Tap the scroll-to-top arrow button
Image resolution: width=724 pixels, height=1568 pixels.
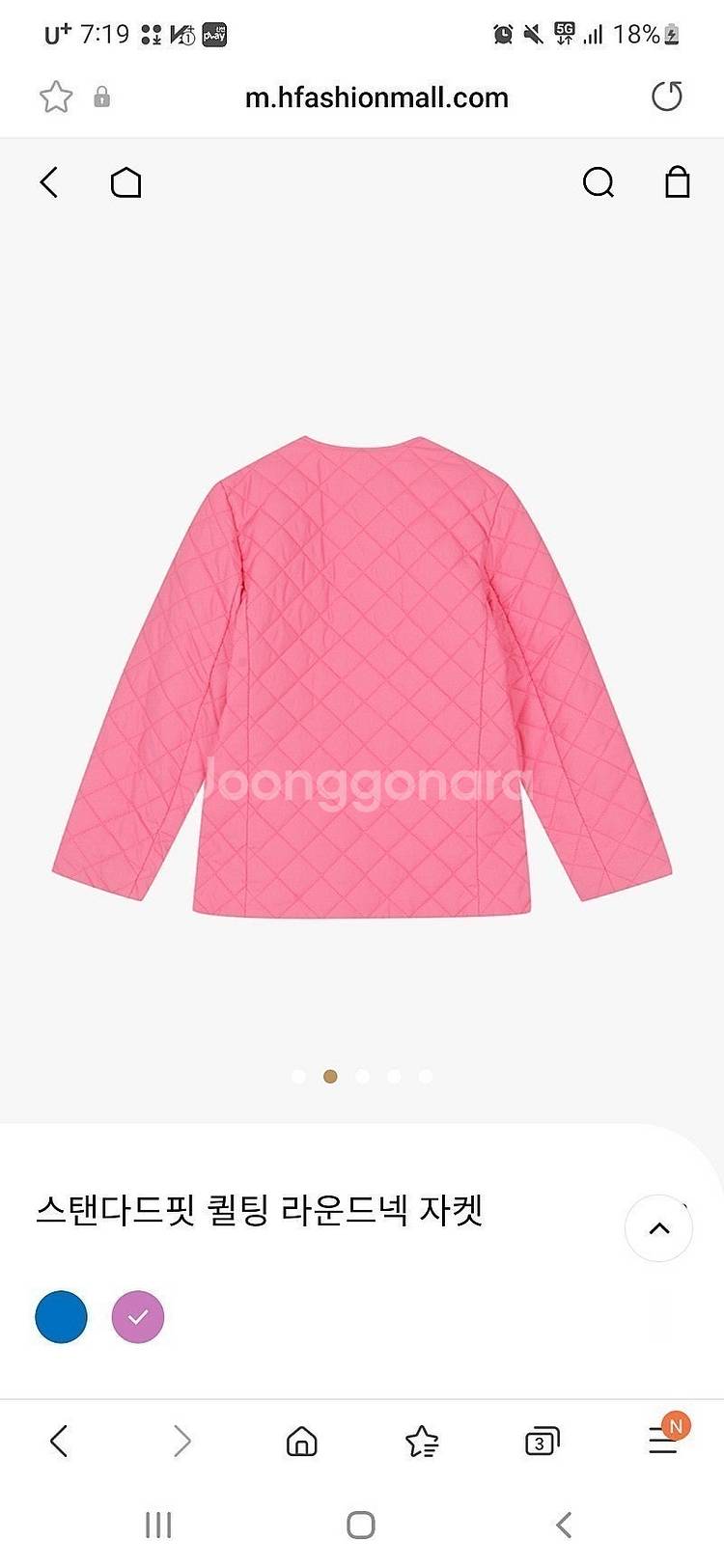tap(659, 1228)
